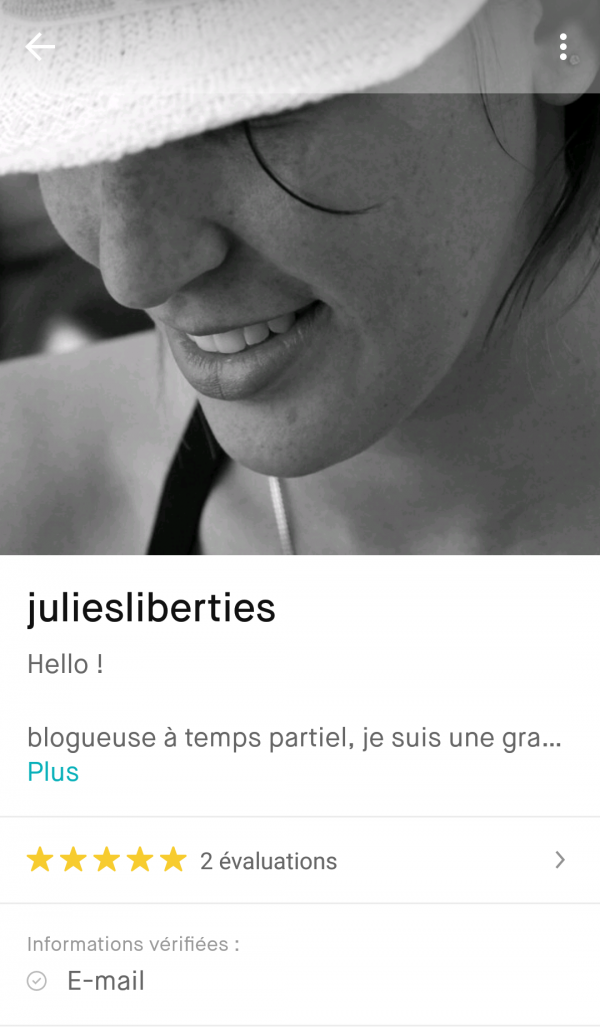Open the 2 évaluations reviews row
This screenshot has height=1027, width=600.
click(x=298, y=860)
